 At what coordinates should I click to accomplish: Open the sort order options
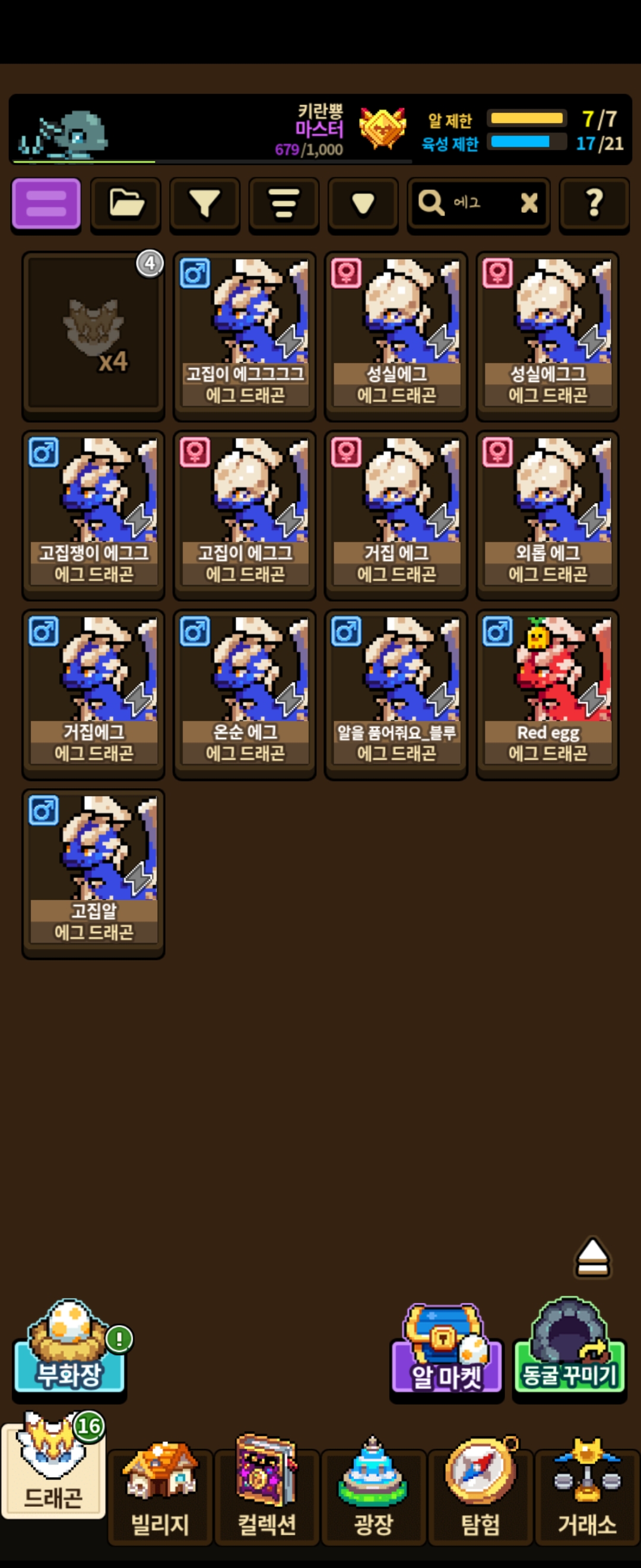284,203
